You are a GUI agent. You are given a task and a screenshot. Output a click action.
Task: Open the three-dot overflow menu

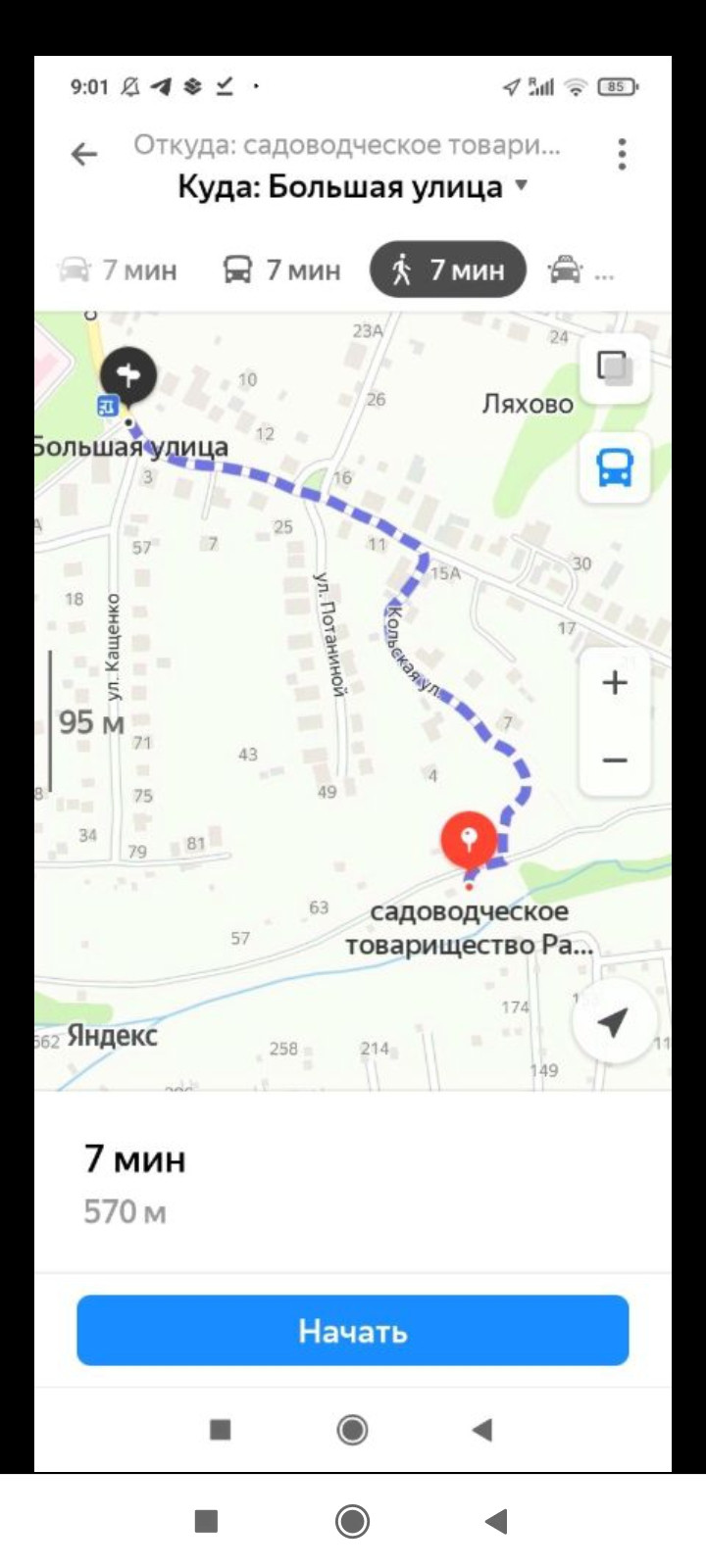[x=622, y=155]
